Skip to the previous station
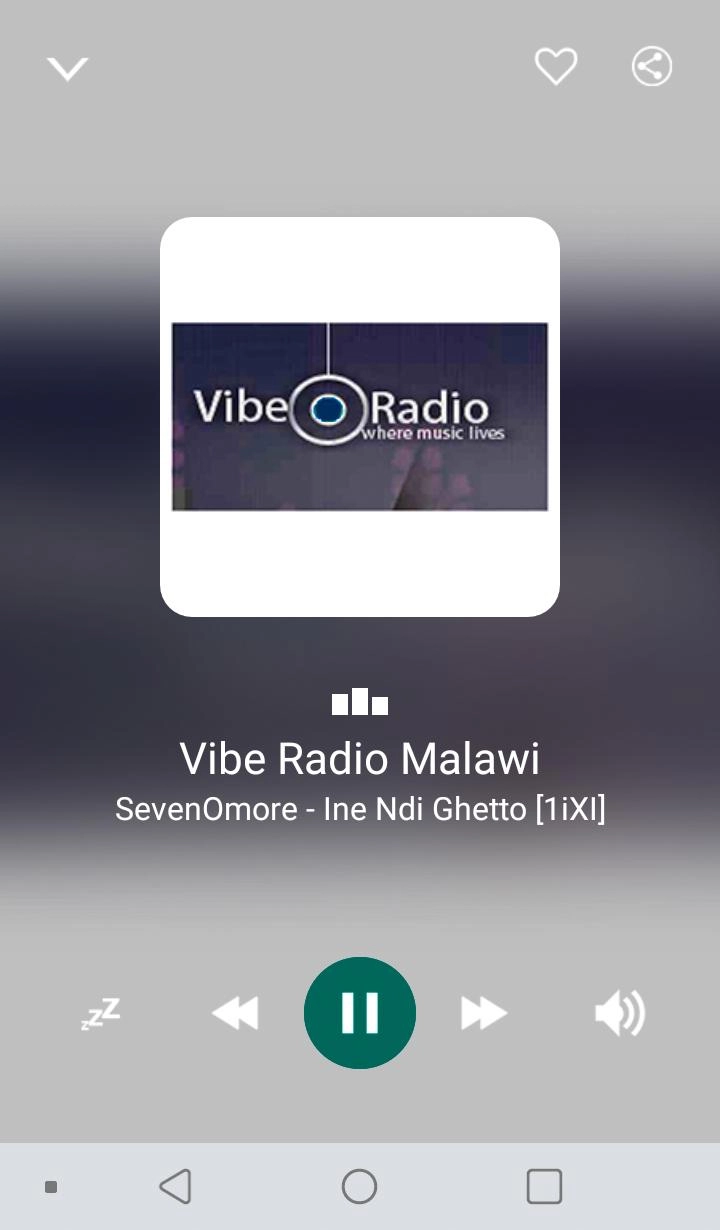The height and width of the screenshot is (1230, 720). click(x=236, y=1013)
